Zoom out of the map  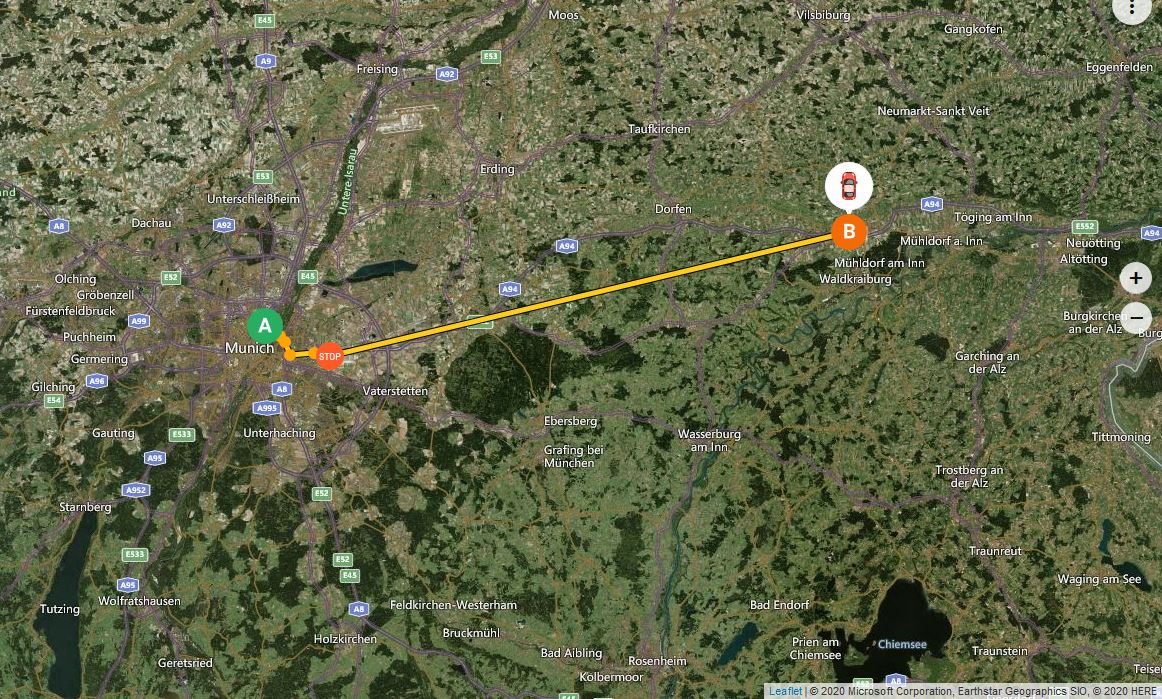tap(1135, 318)
